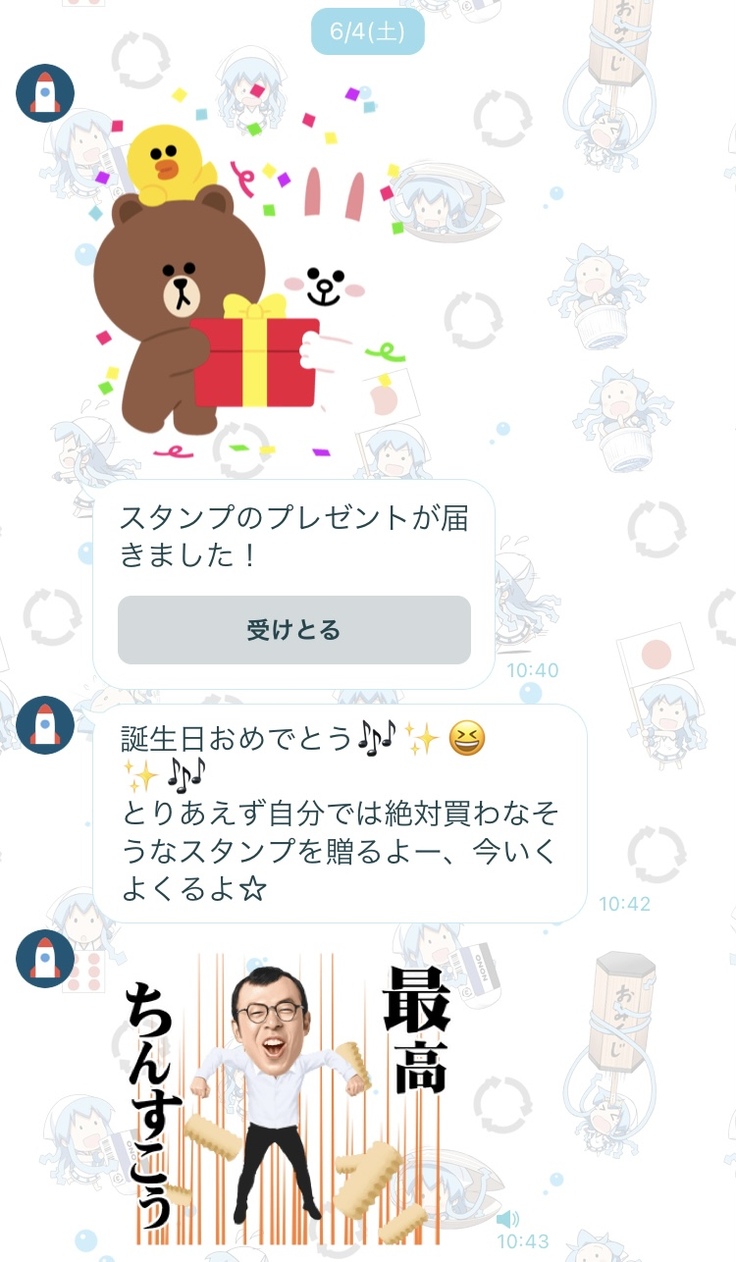The height and width of the screenshot is (1262, 736).
Task: Tap the 受けとる button to accept the gift
Action: pyautogui.click(x=294, y=630)
